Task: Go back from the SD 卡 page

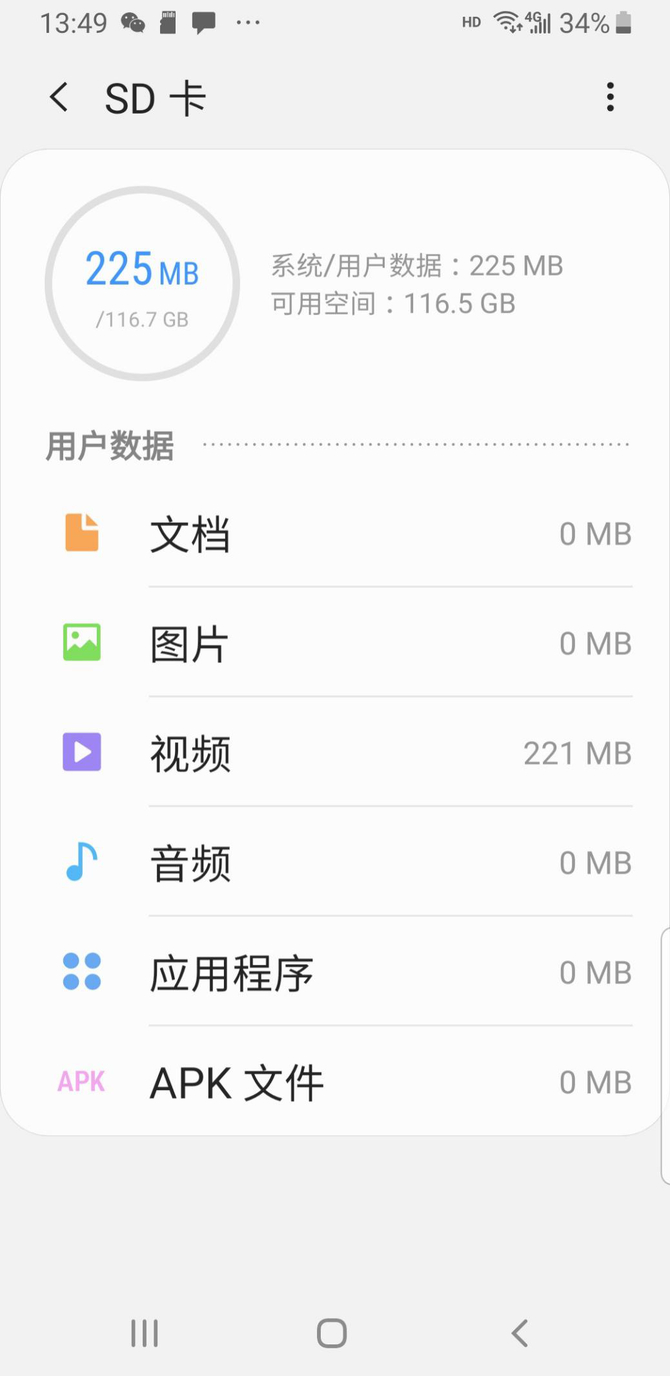Action: [x=59, y=98]
